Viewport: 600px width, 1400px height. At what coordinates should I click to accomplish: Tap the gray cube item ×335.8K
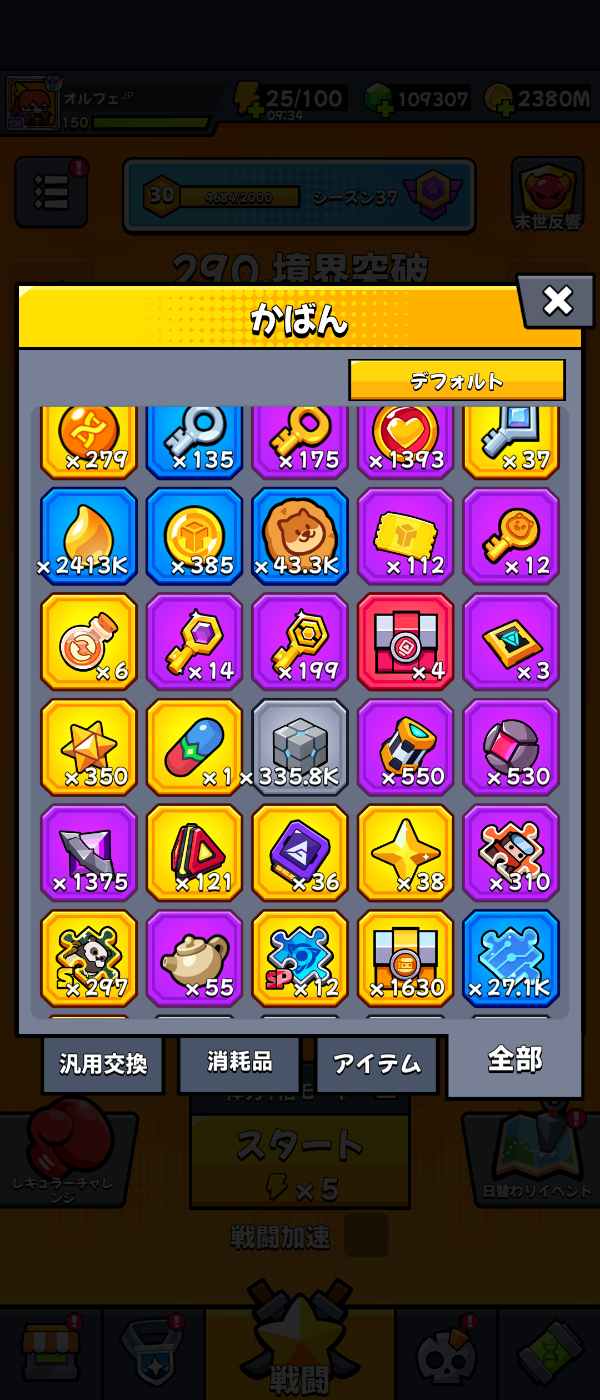coord(300,747)
